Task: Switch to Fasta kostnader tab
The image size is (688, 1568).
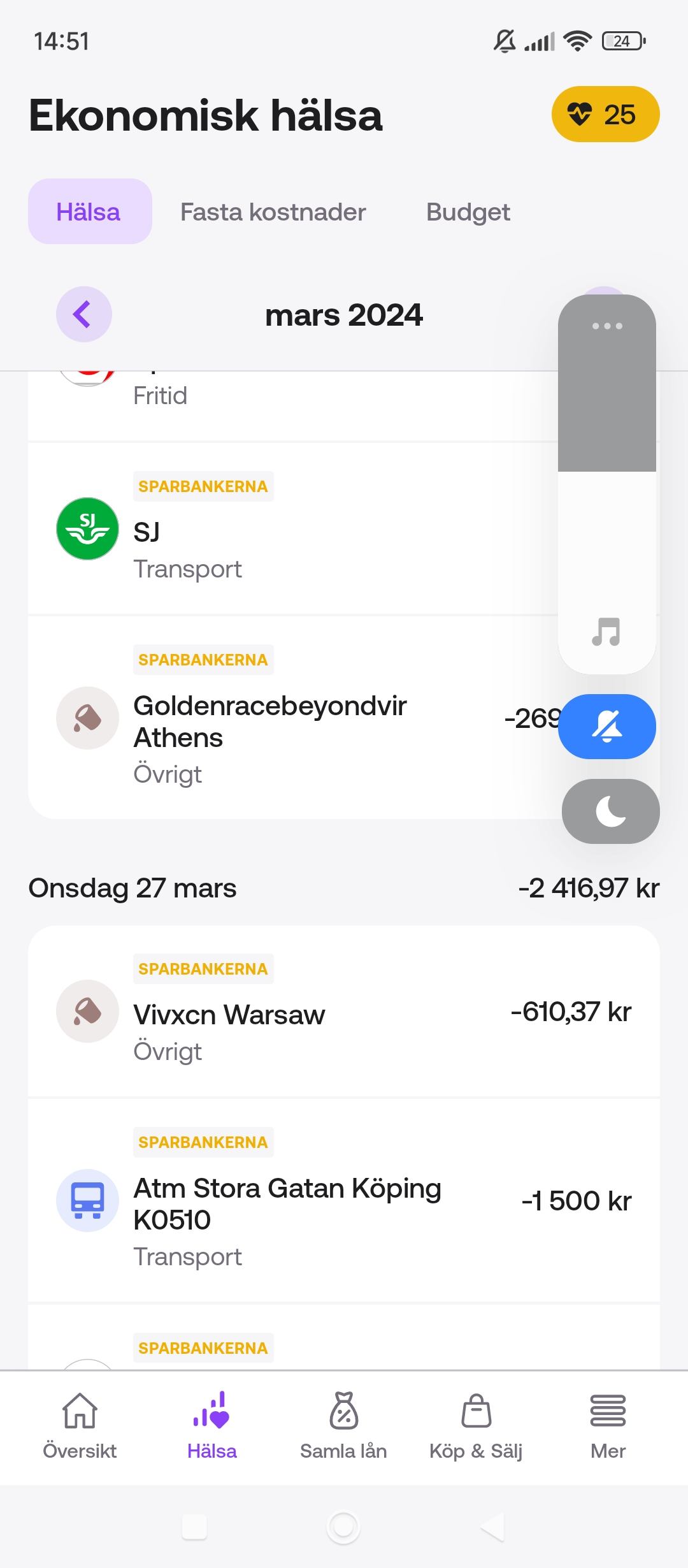Action: 273,212
